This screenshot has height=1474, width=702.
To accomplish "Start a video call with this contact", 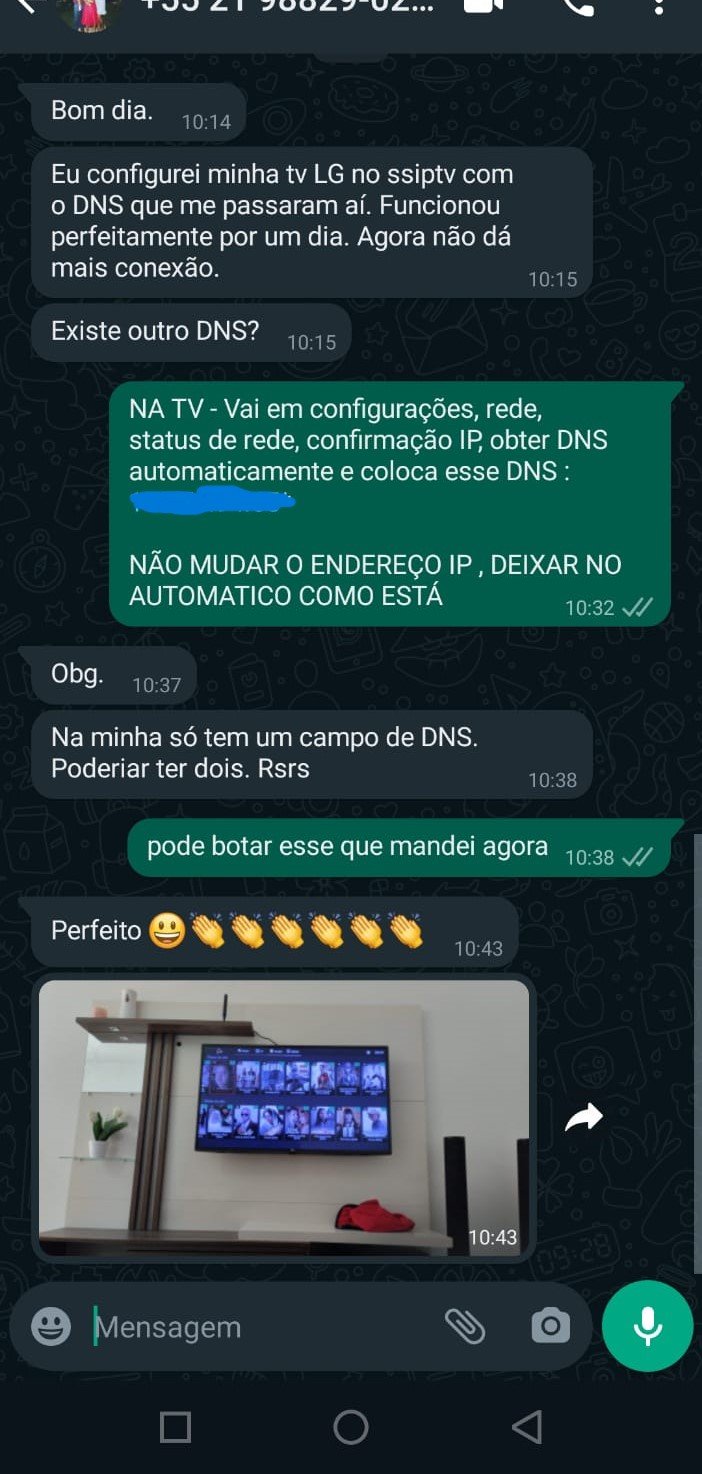I will click(x=484, y=6).
